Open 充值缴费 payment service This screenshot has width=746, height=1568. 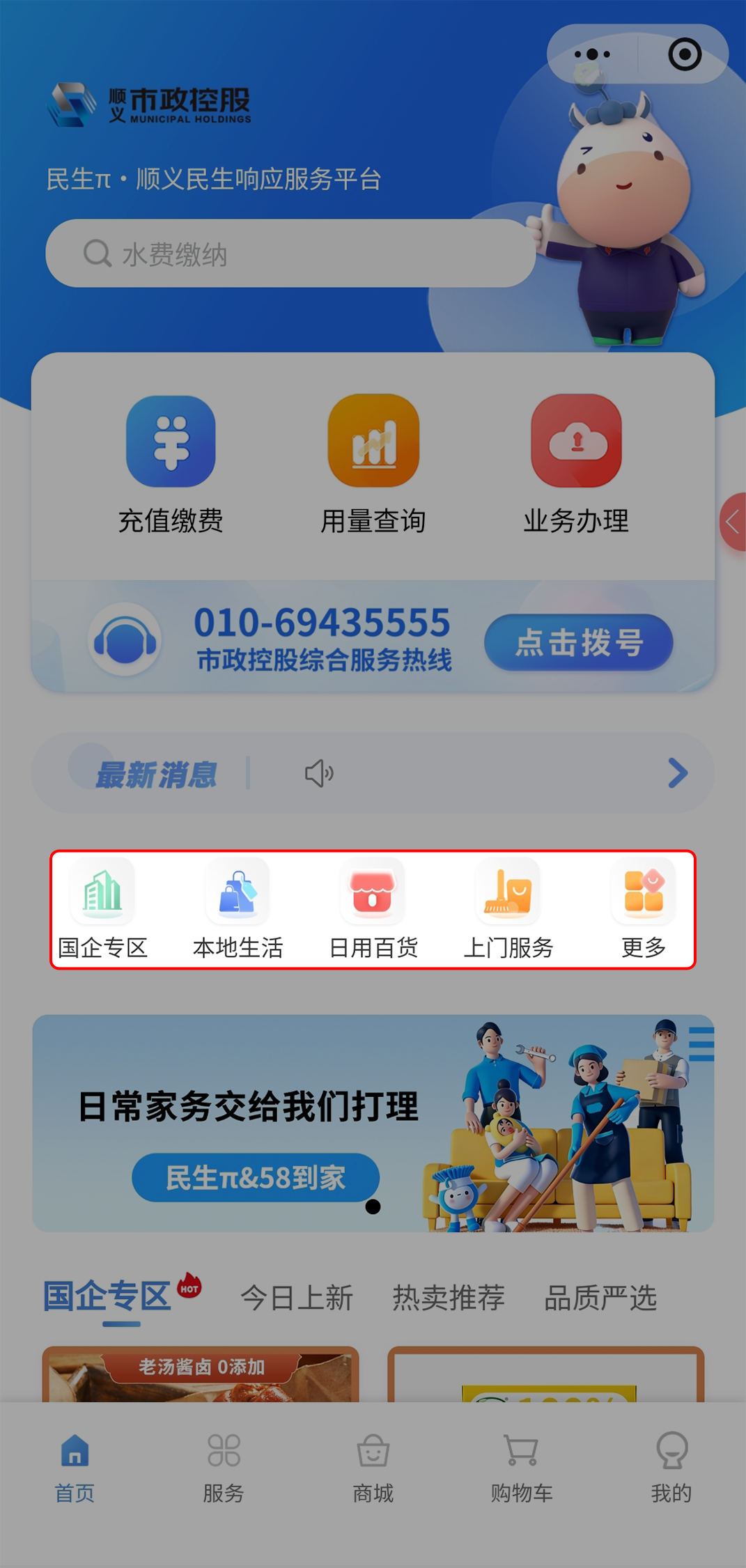pyautogui.click(x=171, y=463)
